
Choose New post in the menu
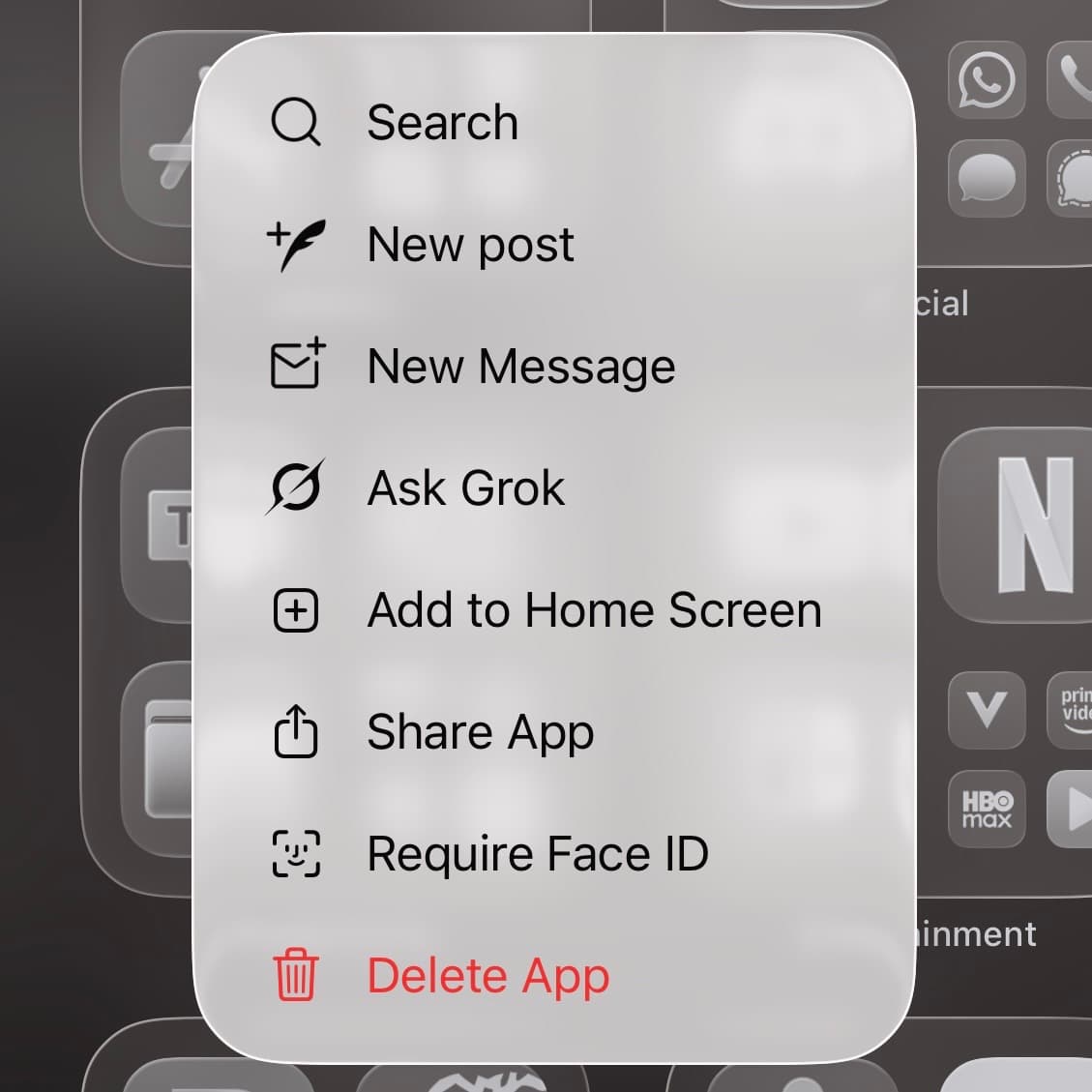click(470, 245)
